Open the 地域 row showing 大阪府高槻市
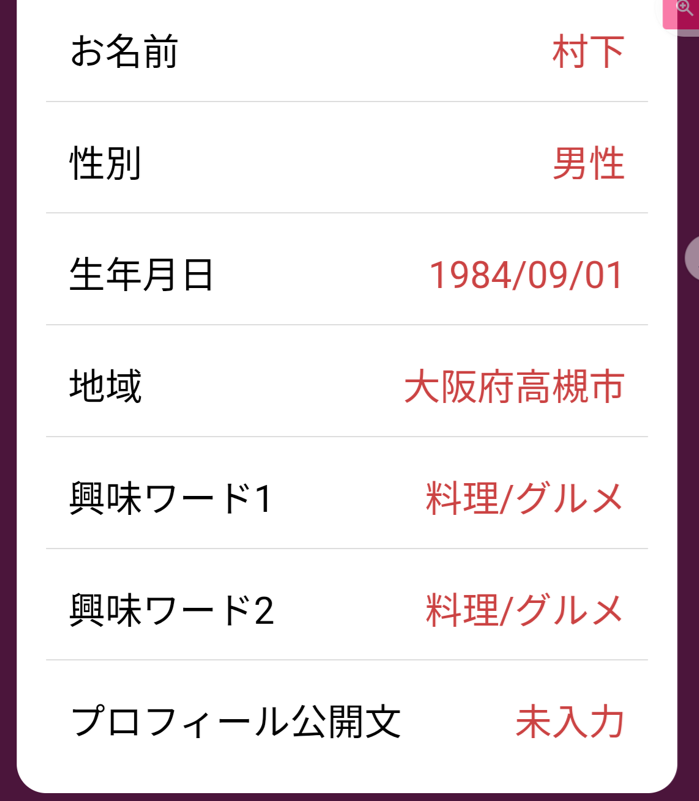This screenshot has height=801, width=699. pos(346,386)
